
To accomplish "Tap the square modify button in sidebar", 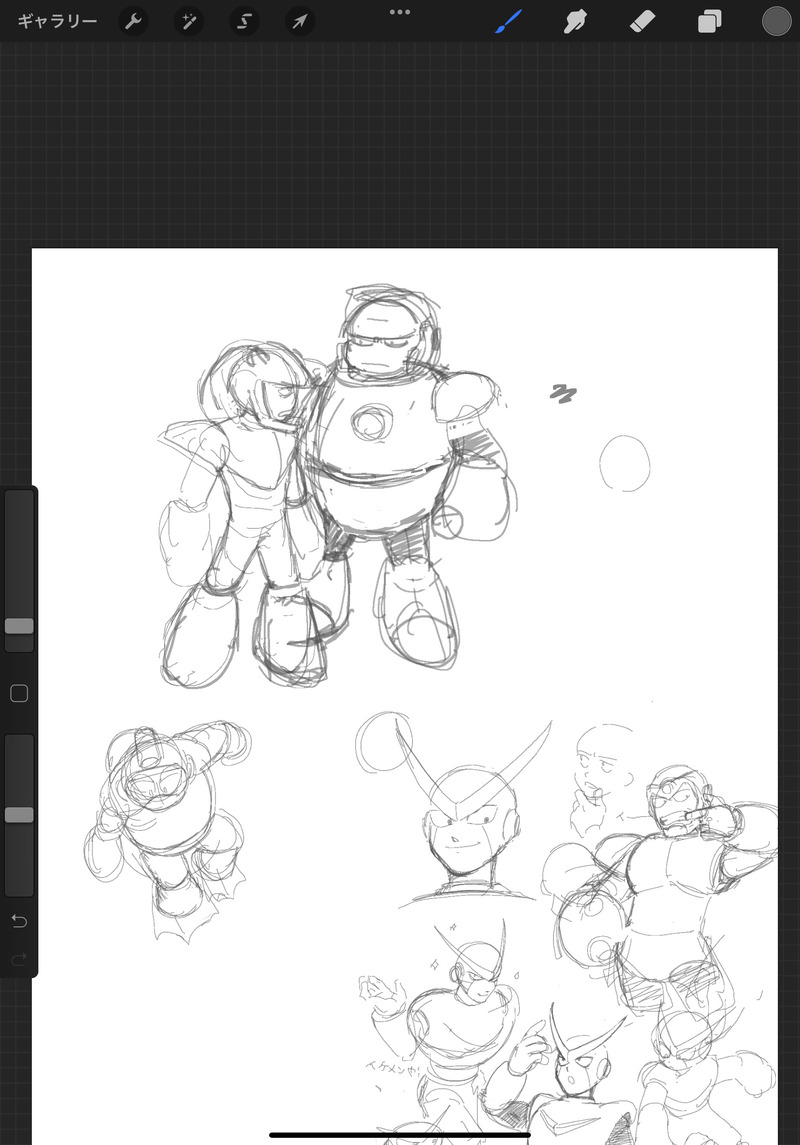I will [19, 693].
